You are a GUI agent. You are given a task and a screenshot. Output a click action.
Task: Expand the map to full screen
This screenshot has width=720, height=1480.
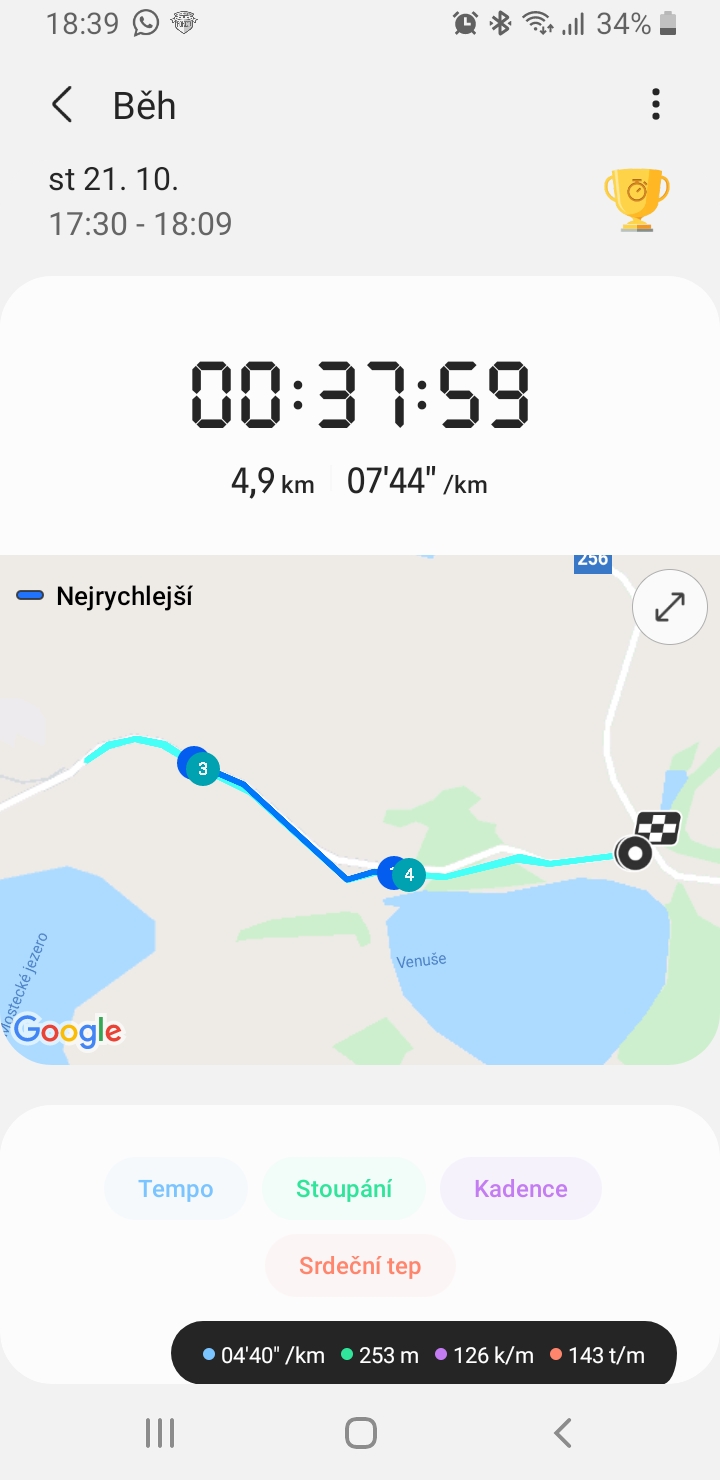pyautogui.click(x=669, y=607)
